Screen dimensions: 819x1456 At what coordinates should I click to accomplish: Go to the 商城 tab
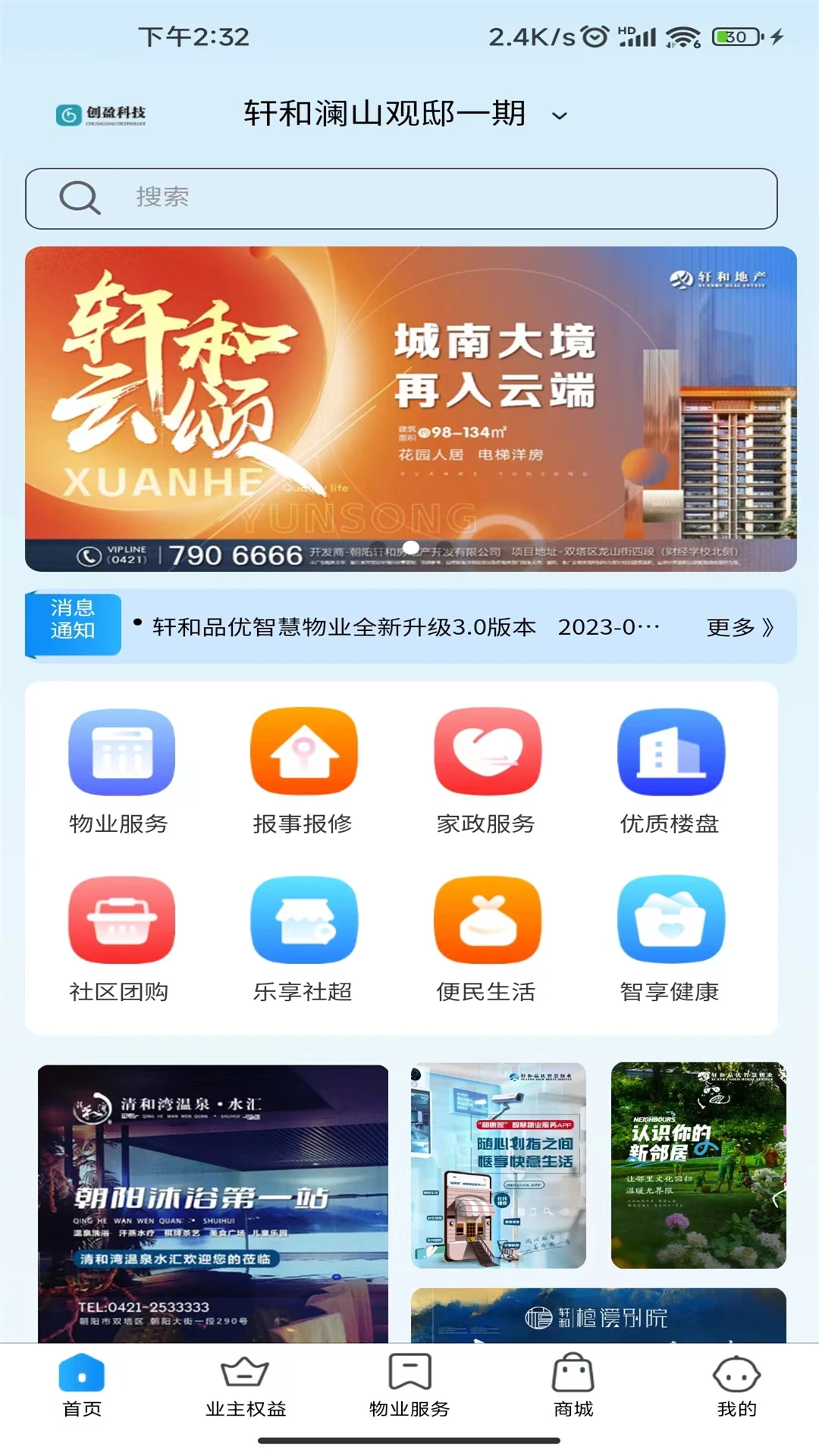pos(573,1386)
